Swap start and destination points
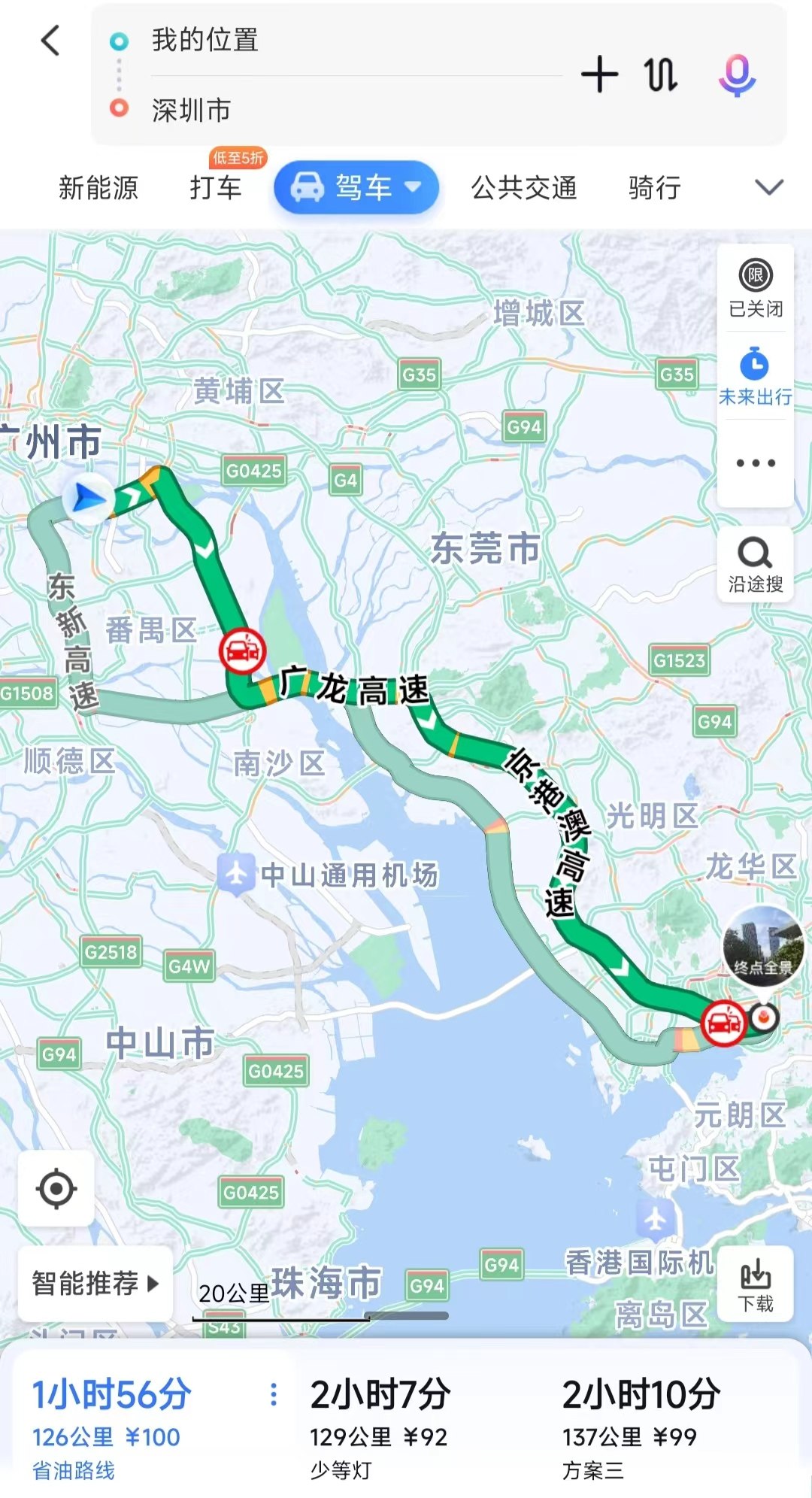This screenshot has height=1498, width=812. coord(660,75)
